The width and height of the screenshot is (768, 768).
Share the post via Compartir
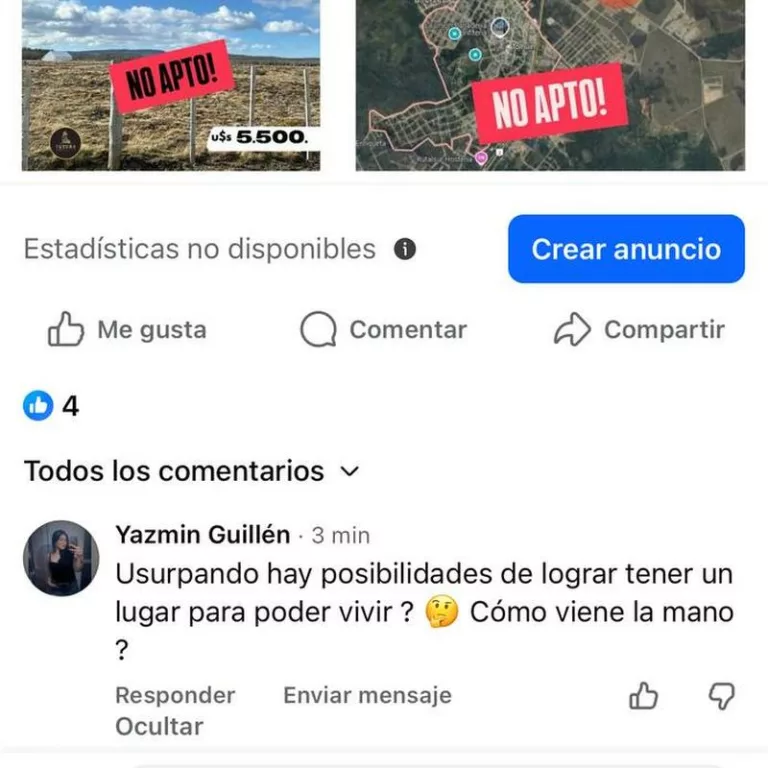pyautogui.click(x=640, y=330)
